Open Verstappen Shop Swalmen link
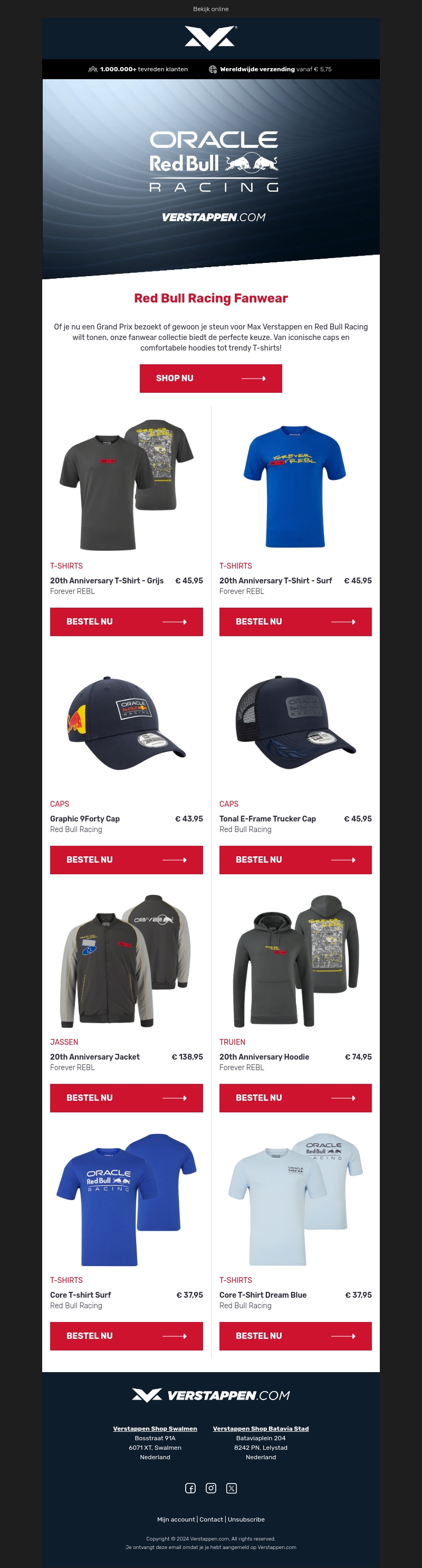The height and width of the screenshot is (1568, 422). click(155, 1428)
